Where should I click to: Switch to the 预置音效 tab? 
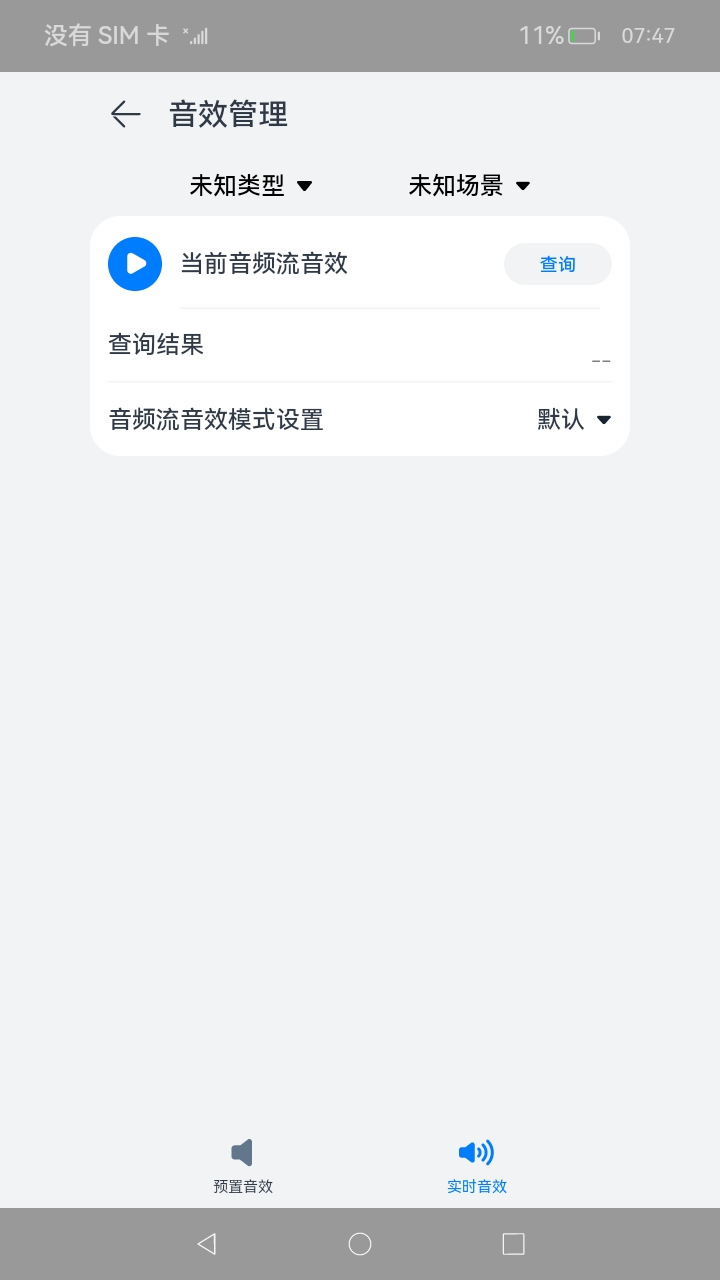coord(243,1166)
